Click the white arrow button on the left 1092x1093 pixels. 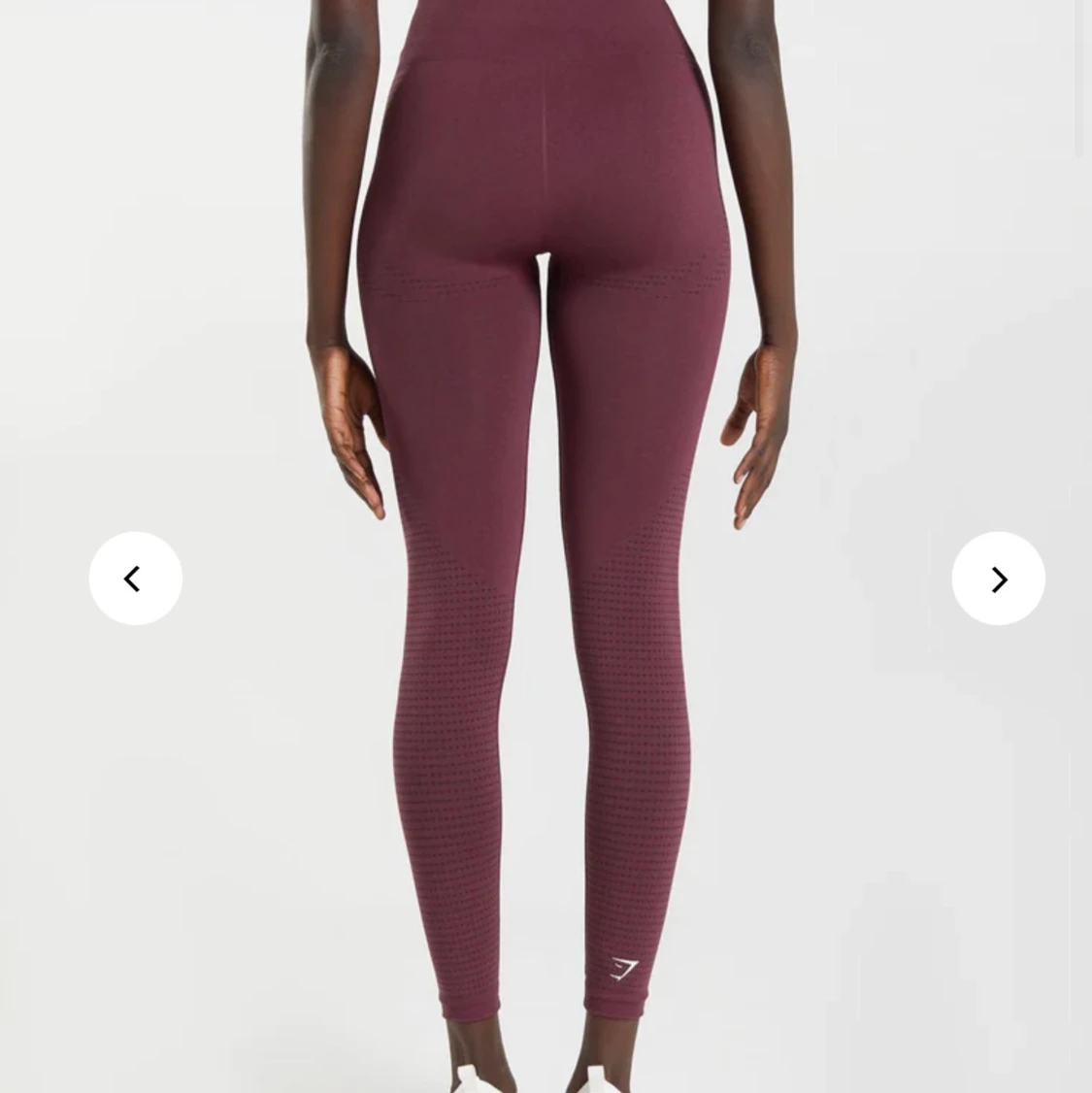pos(135,578)
